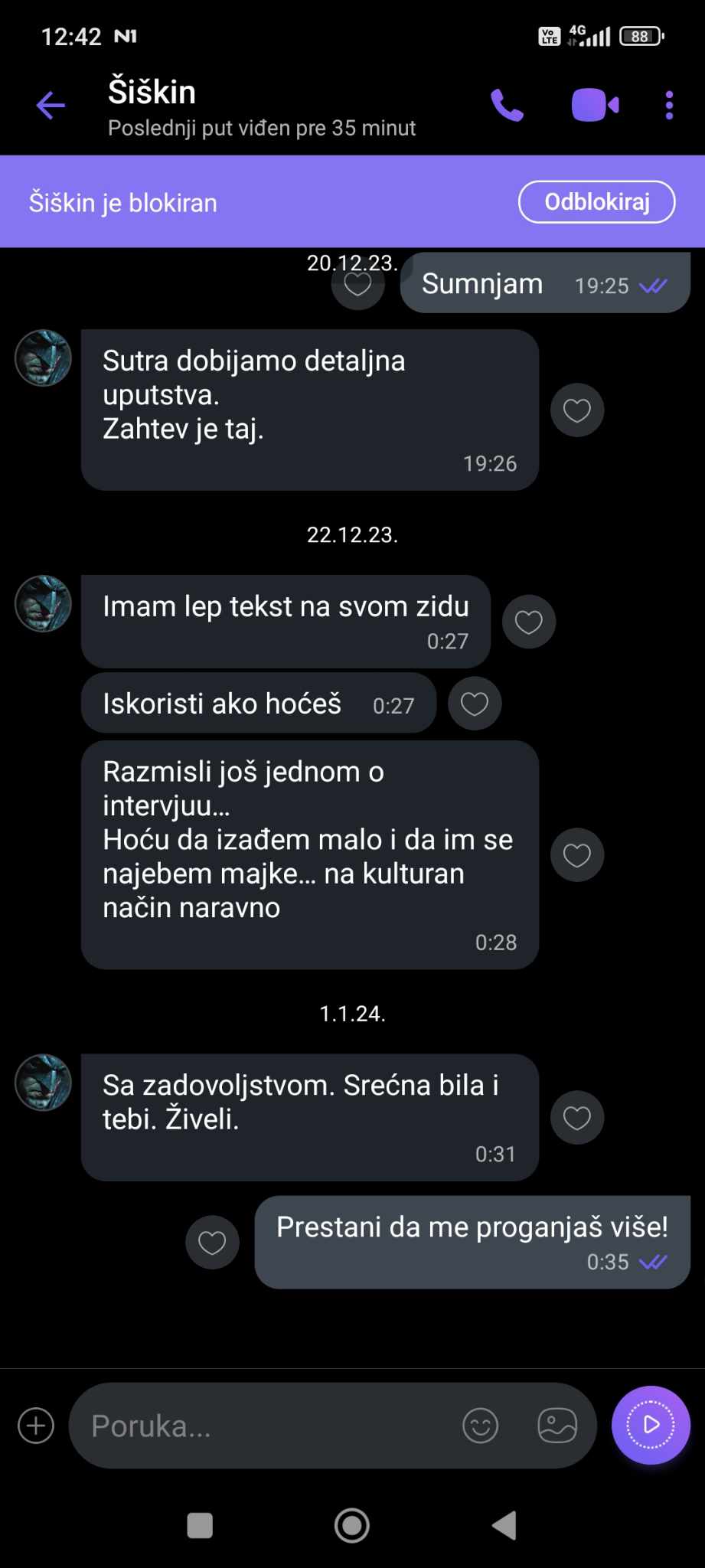Open the system recent apps view
The image size is (705, 1568).
[200, 1525]
